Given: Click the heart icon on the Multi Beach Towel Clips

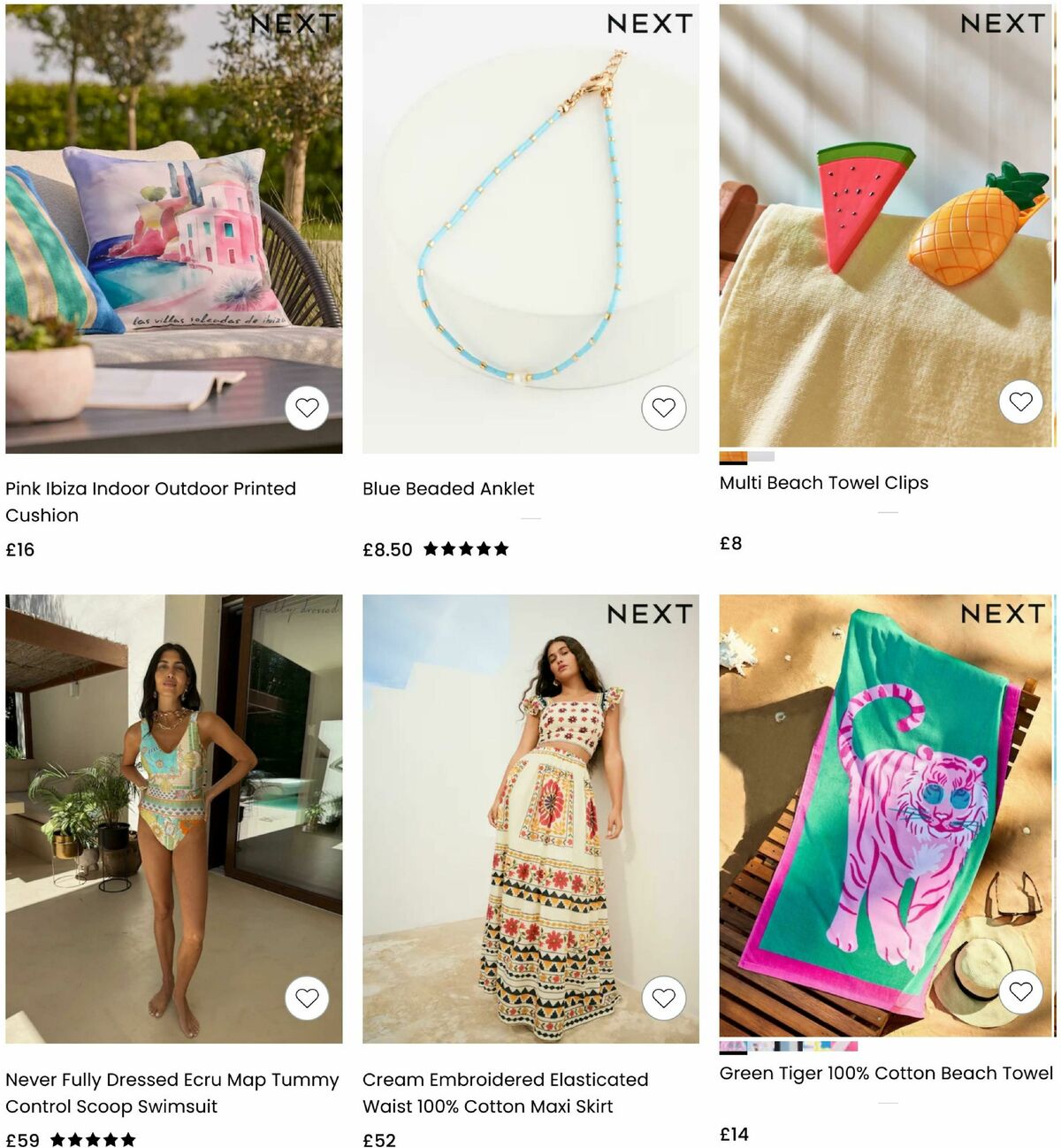Looking at the screenshot, I should point(1021,402).
